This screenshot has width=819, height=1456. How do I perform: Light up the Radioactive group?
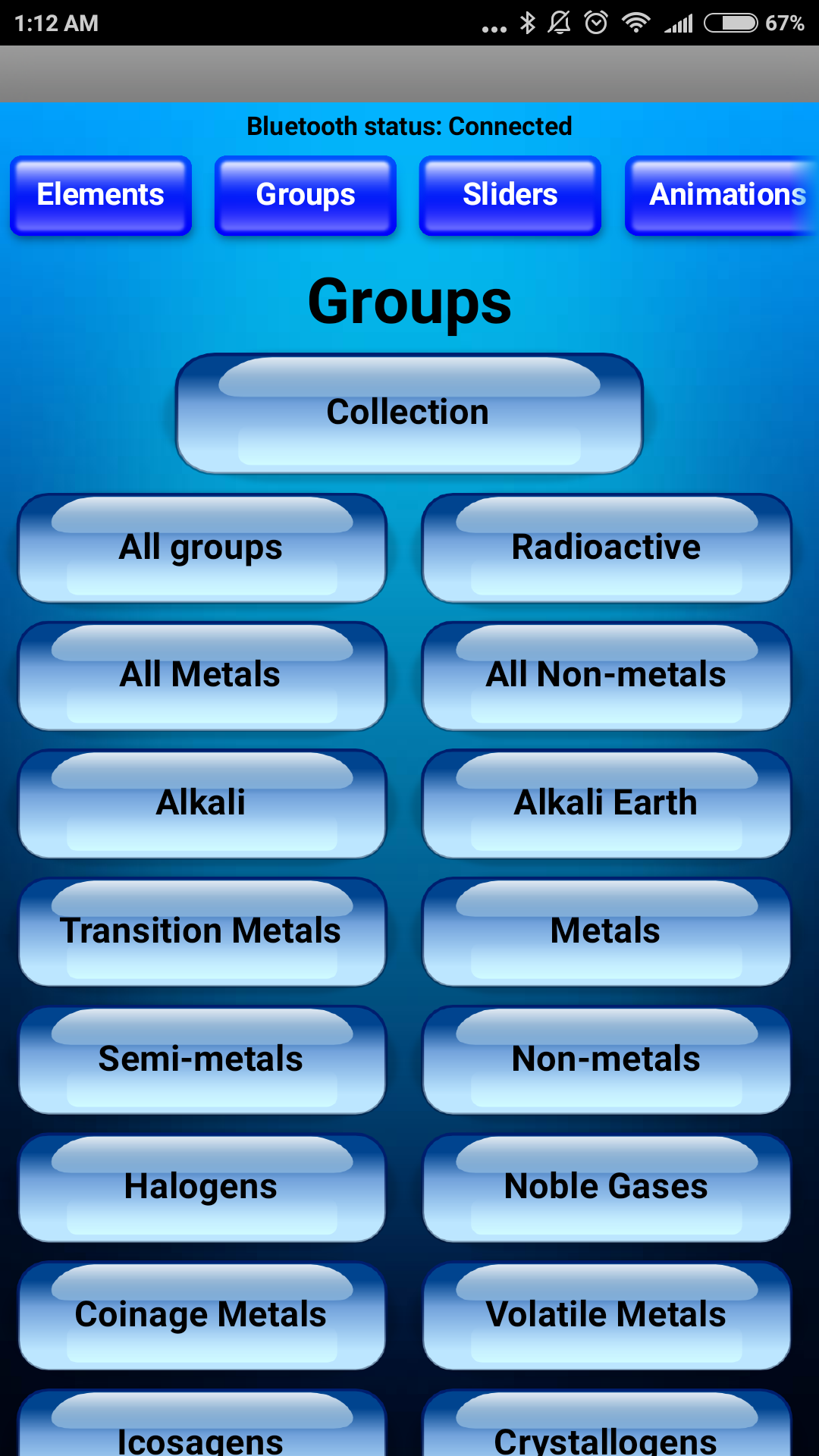607,548
